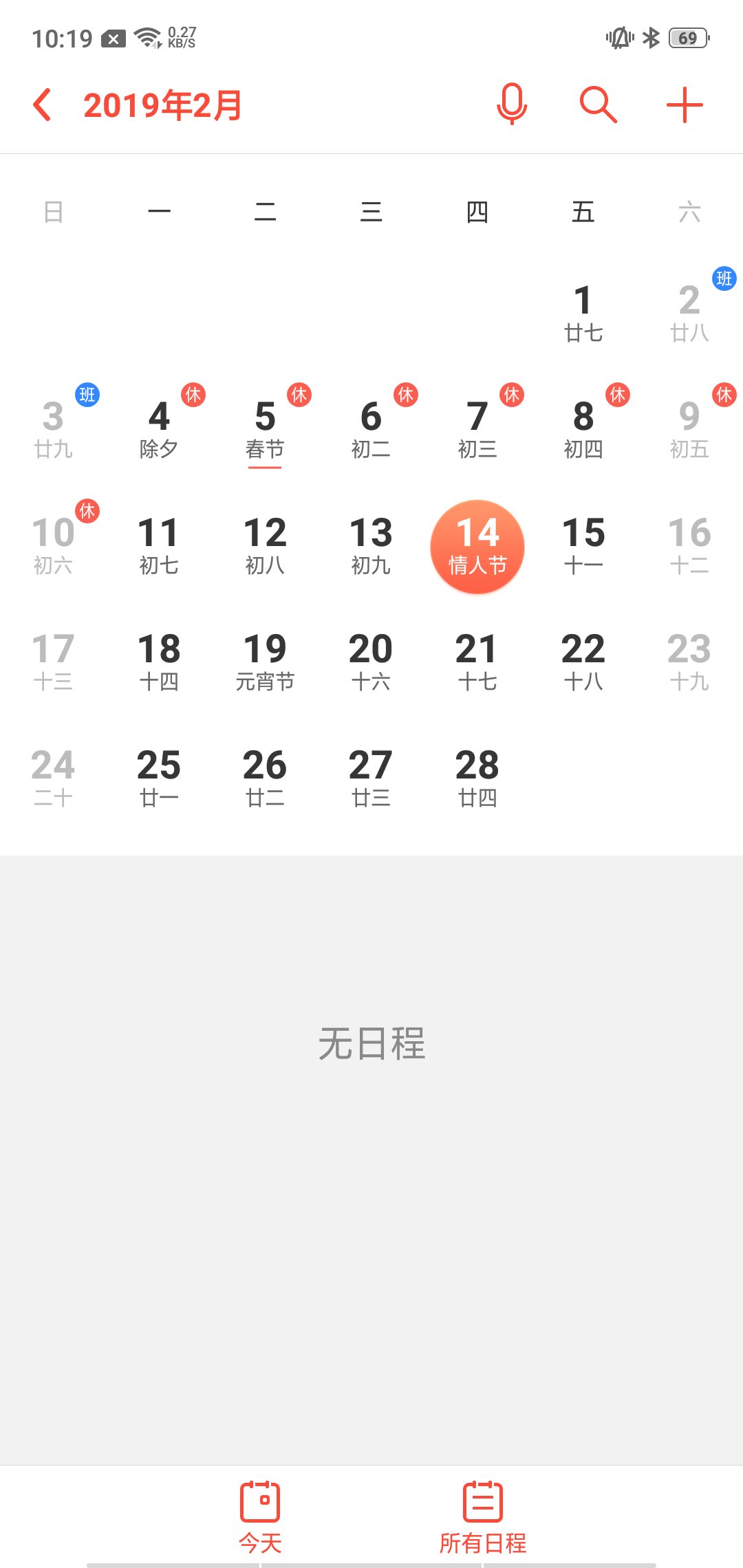Tap the 所有日程 list icon at the bottom
Screen dimensions: 743x1568
coord(482,1503)
